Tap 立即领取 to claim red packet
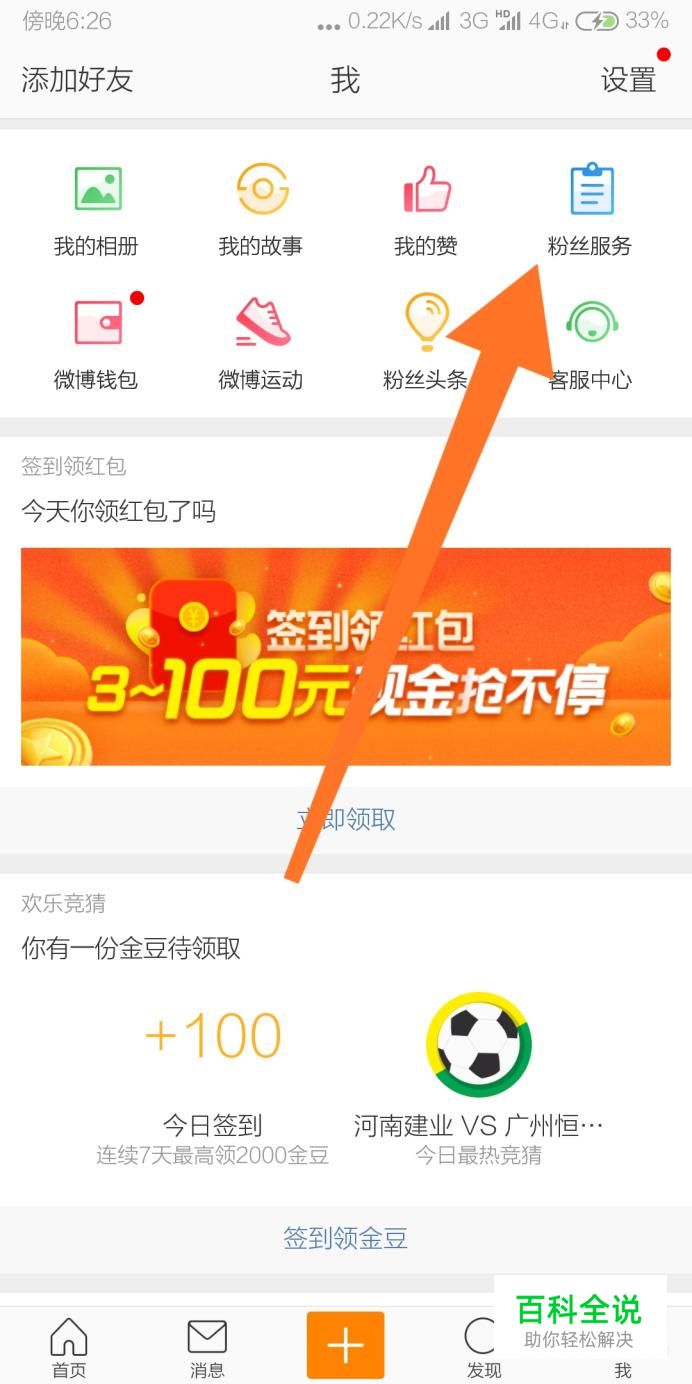The width and height of the screenshot is (692, 1384). coord(345,820)
